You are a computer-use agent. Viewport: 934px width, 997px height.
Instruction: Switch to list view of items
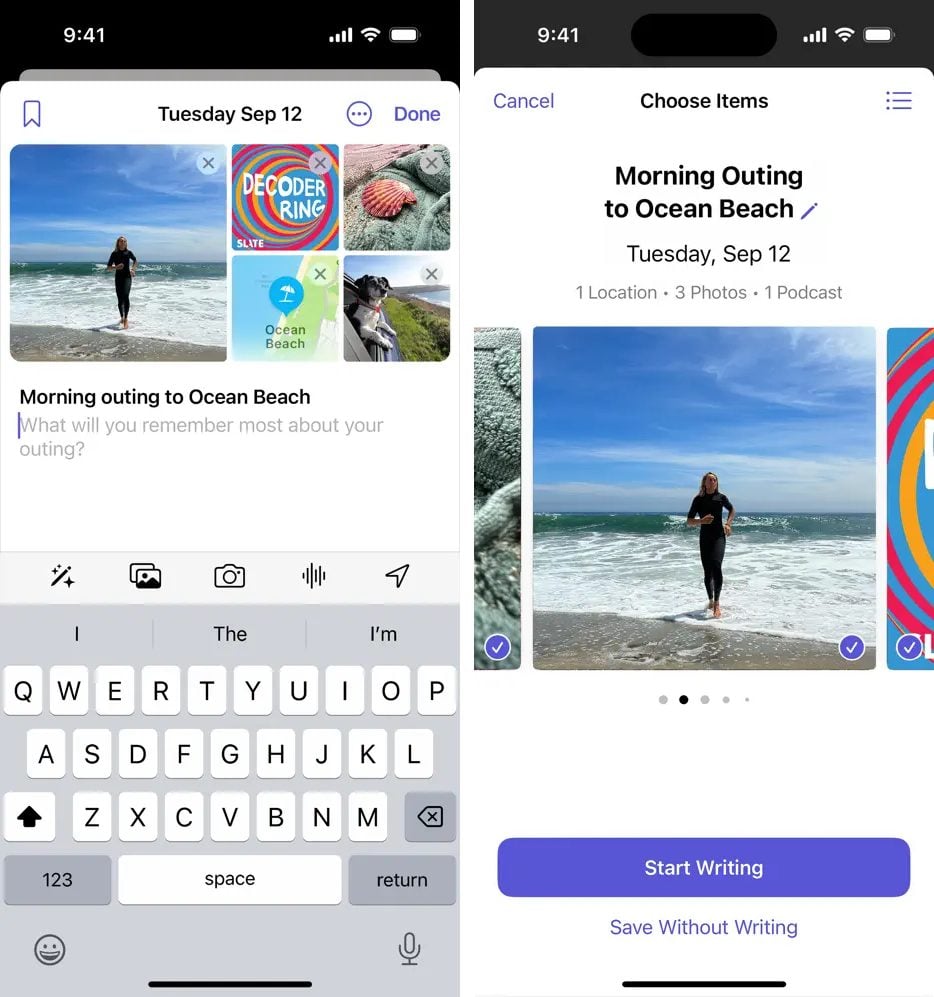point(898,101)
